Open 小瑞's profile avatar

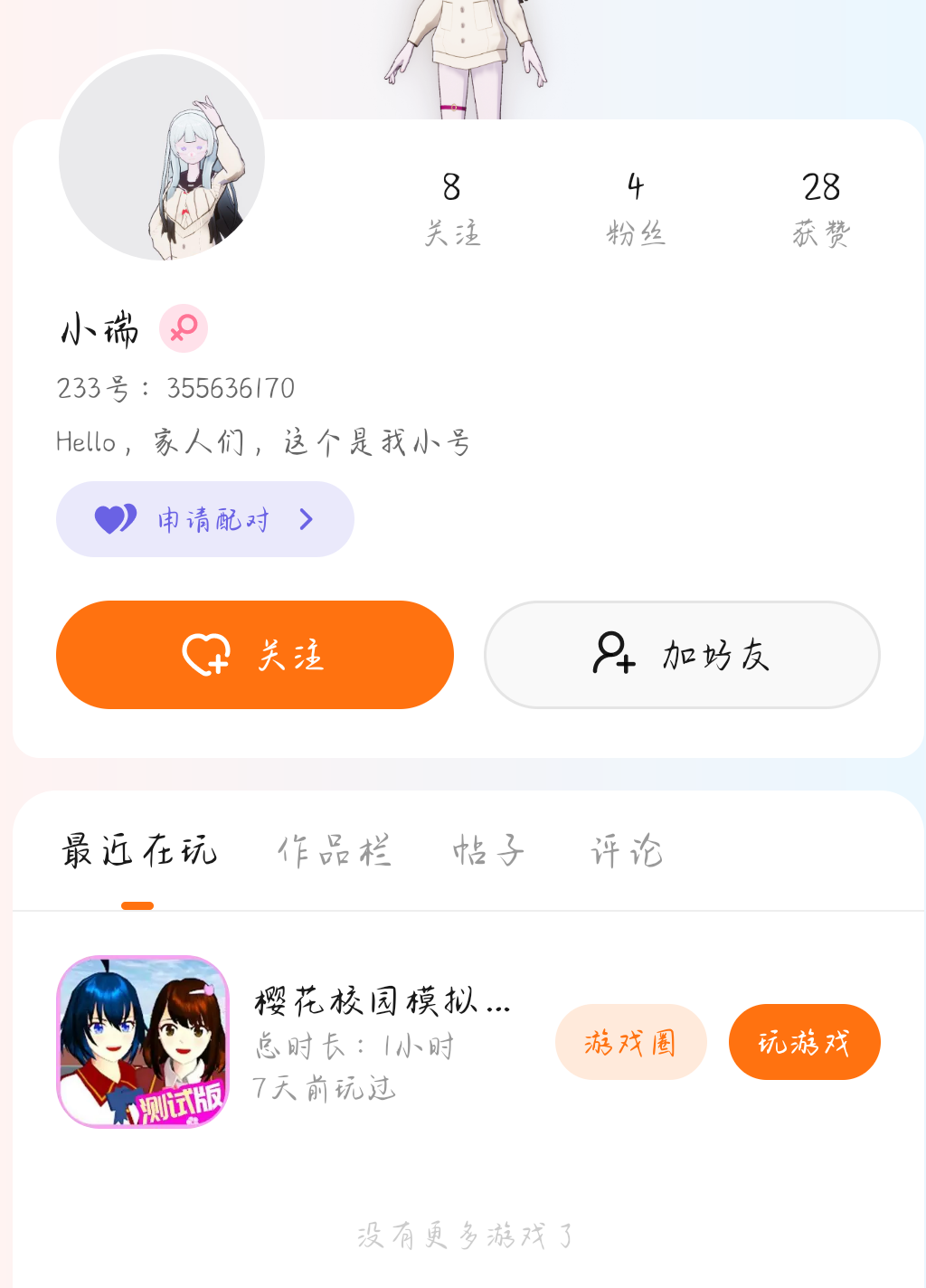point(162,156)
